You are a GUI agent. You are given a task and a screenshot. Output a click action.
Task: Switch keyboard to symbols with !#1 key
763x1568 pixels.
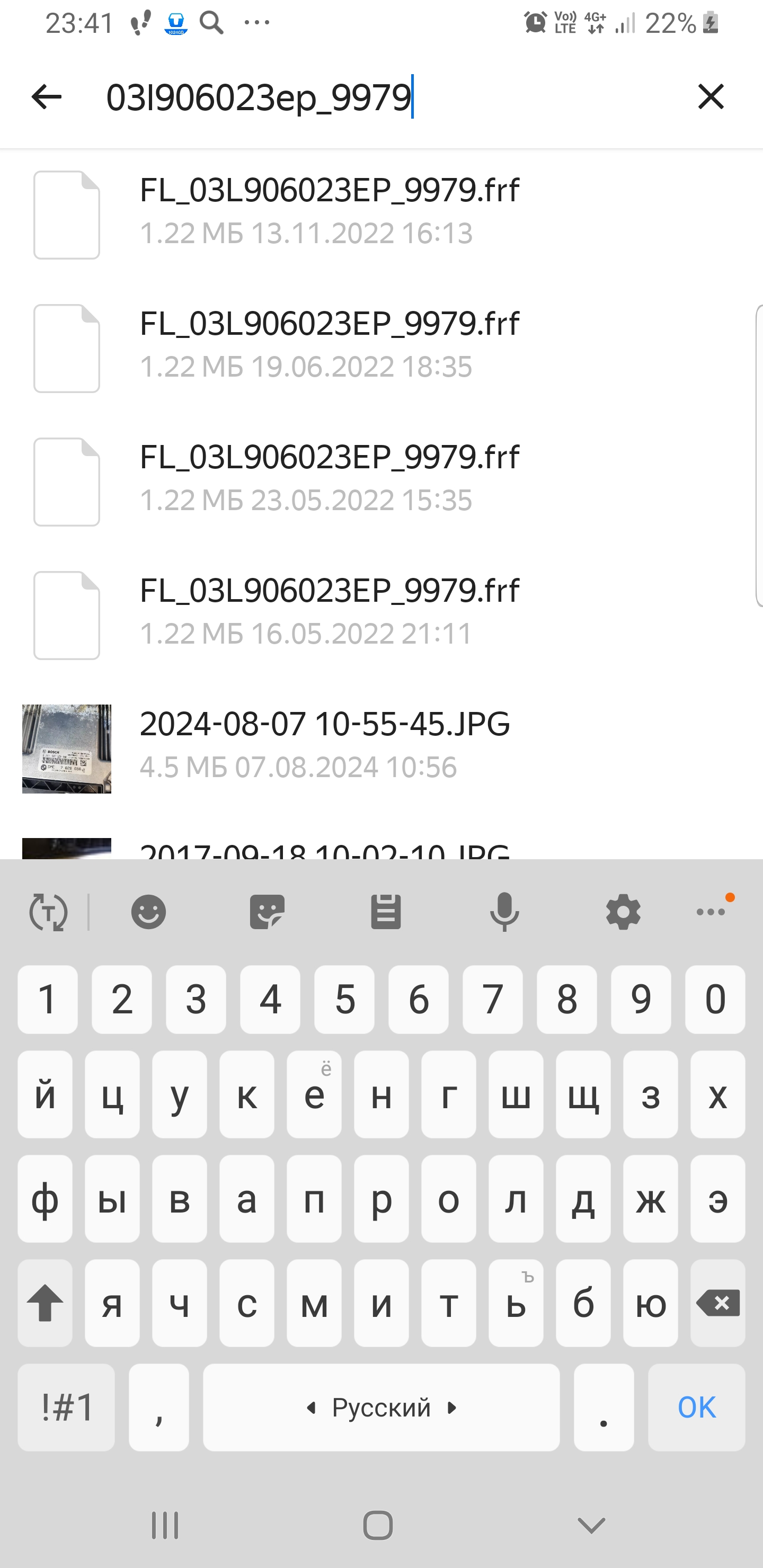tap(66, 1407)
